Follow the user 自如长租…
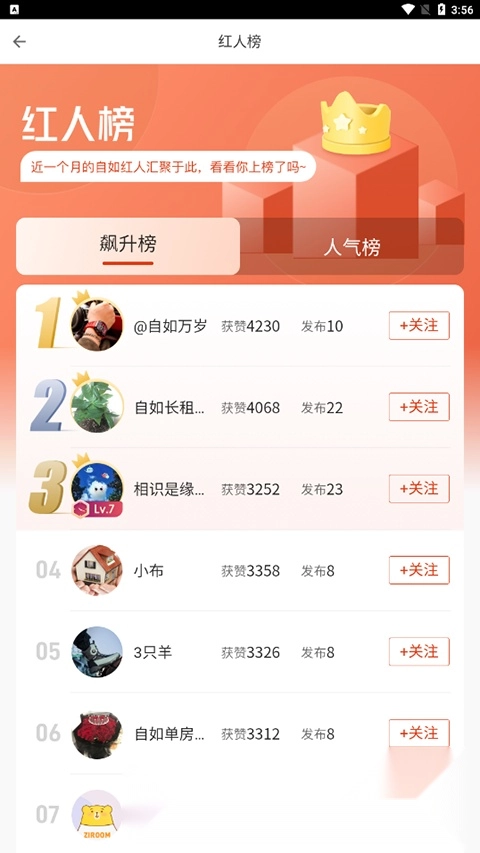 coord(419,407)
